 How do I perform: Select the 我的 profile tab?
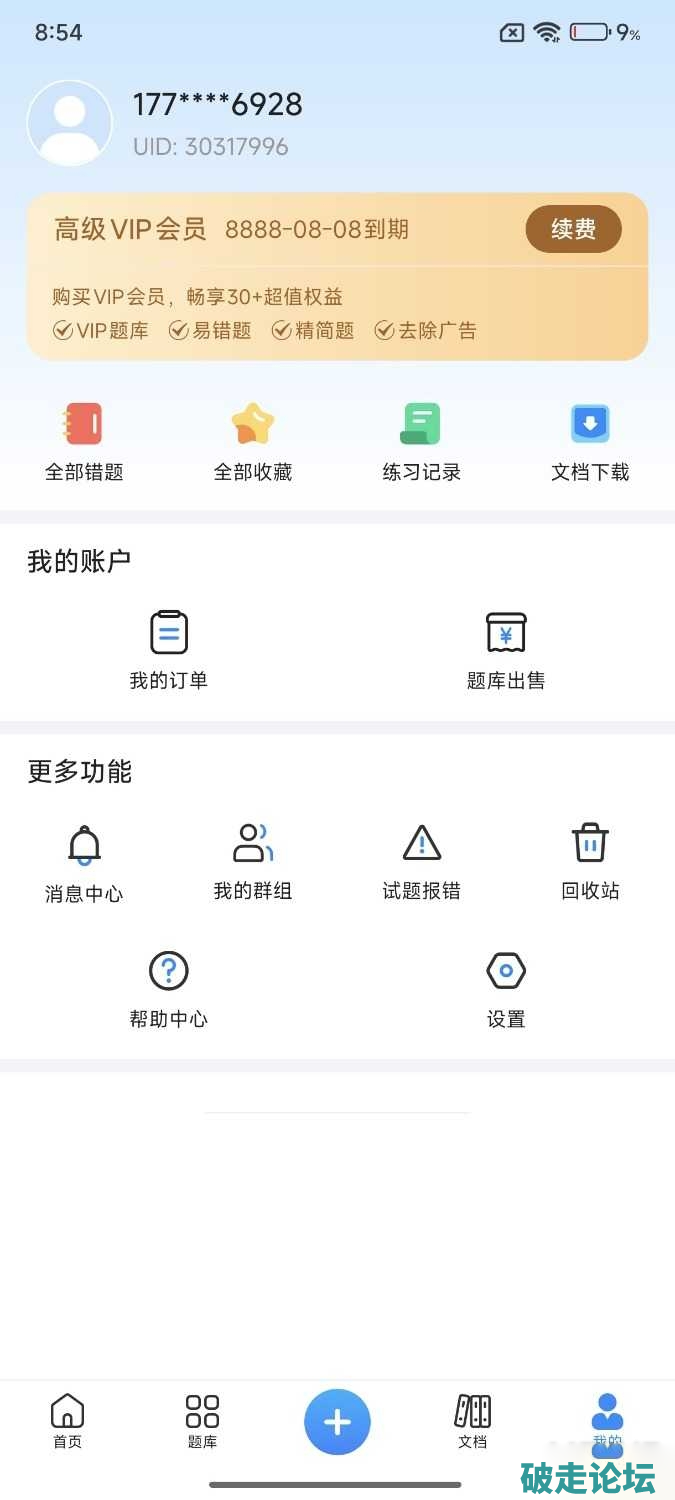click(607, 1421)
